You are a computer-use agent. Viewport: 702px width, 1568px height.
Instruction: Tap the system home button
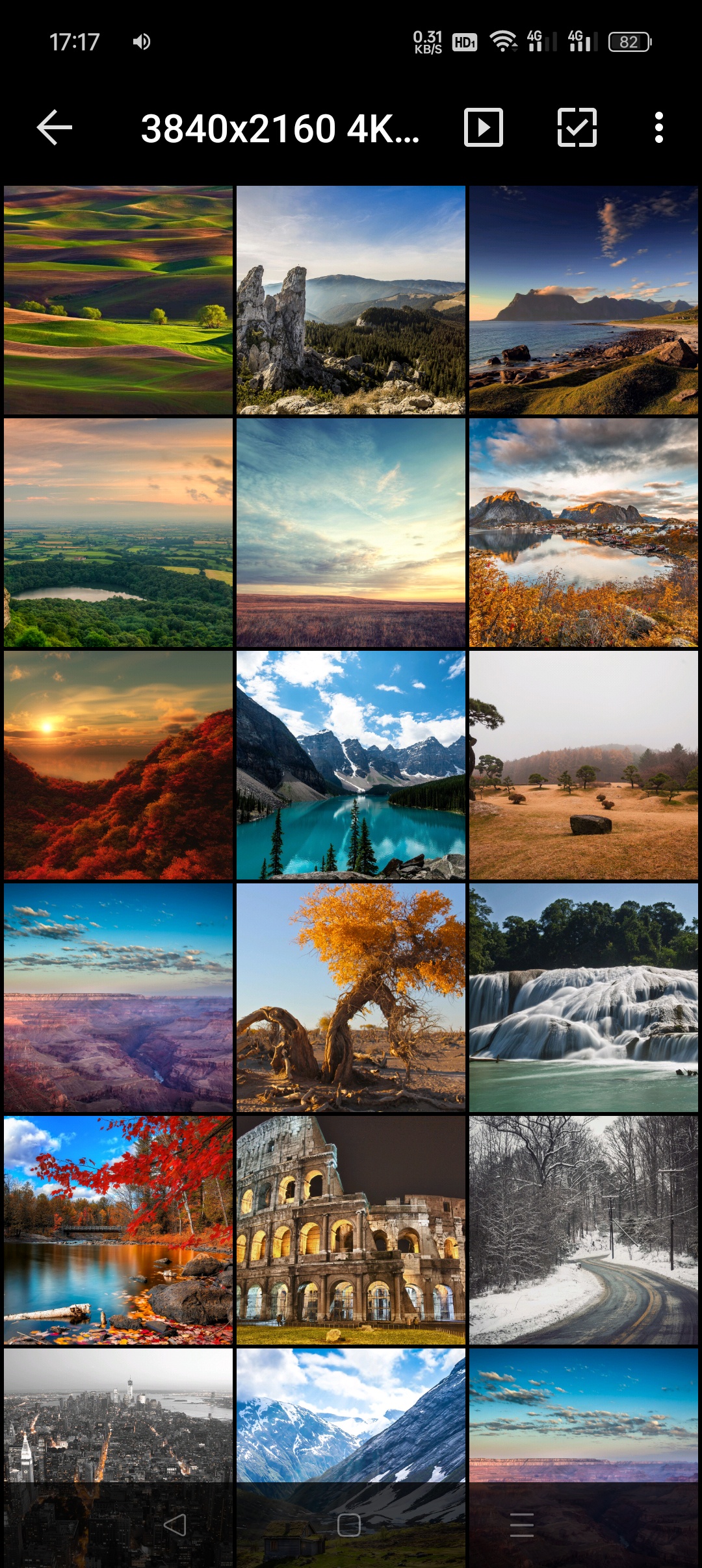[x=349, y=1524]
